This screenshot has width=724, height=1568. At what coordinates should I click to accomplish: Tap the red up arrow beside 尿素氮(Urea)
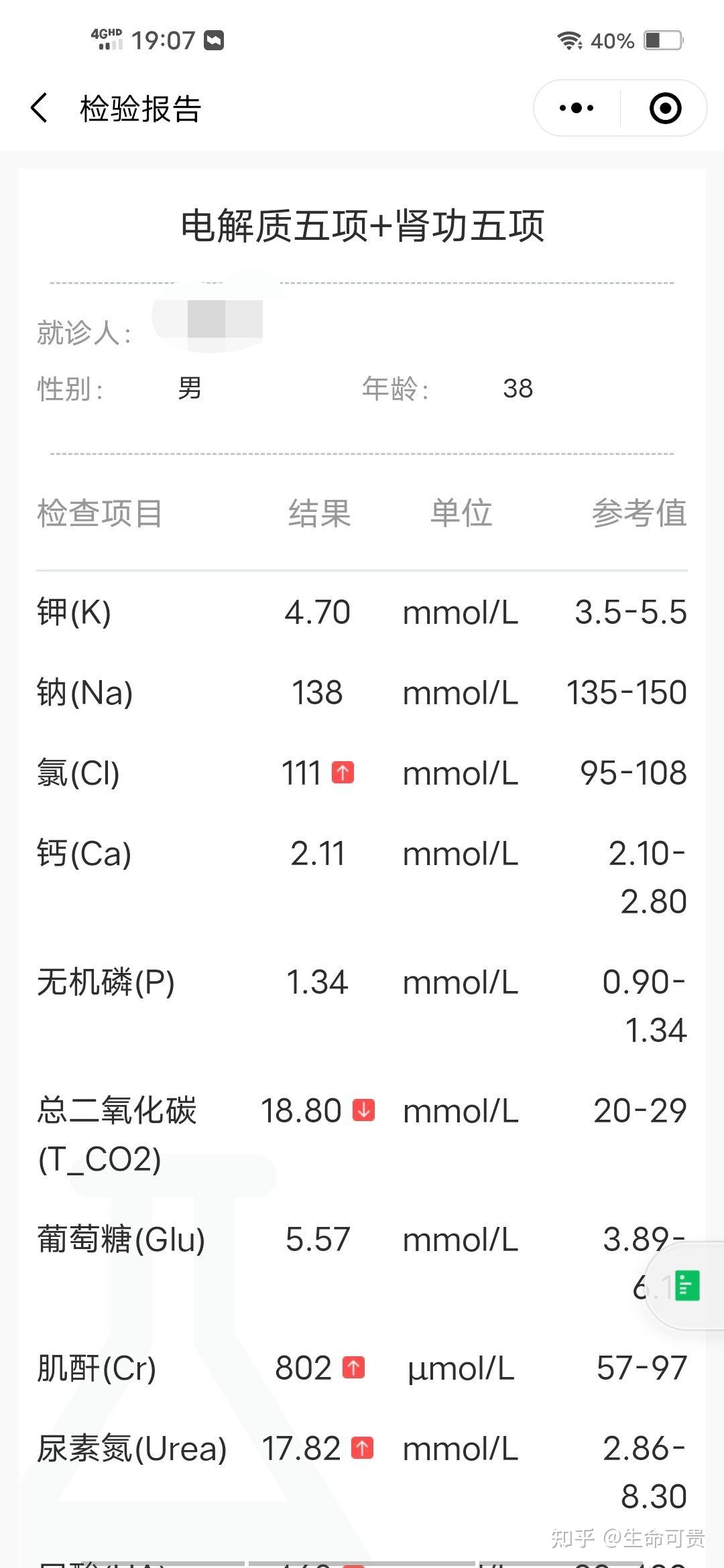tap(363, 1447)
